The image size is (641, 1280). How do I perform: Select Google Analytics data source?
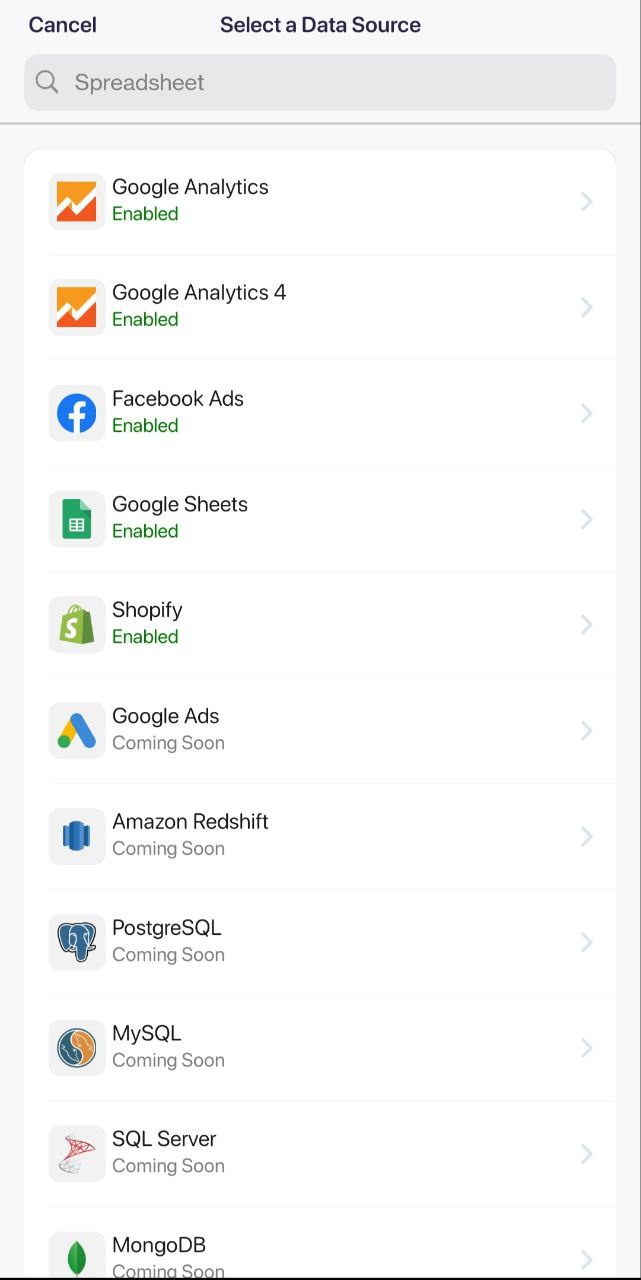[x=320, y=201]
